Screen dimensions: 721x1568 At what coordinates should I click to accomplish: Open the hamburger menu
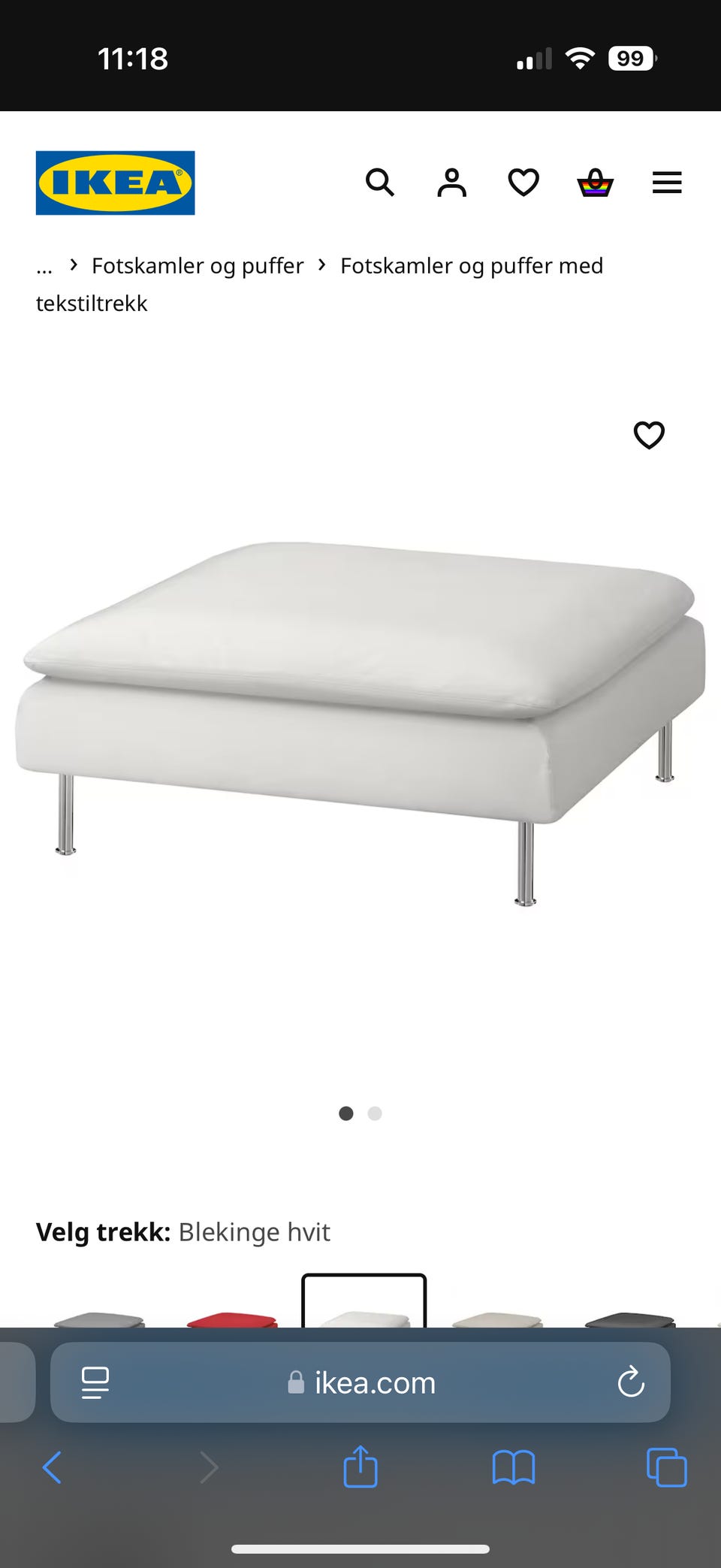tap(667, 183)
